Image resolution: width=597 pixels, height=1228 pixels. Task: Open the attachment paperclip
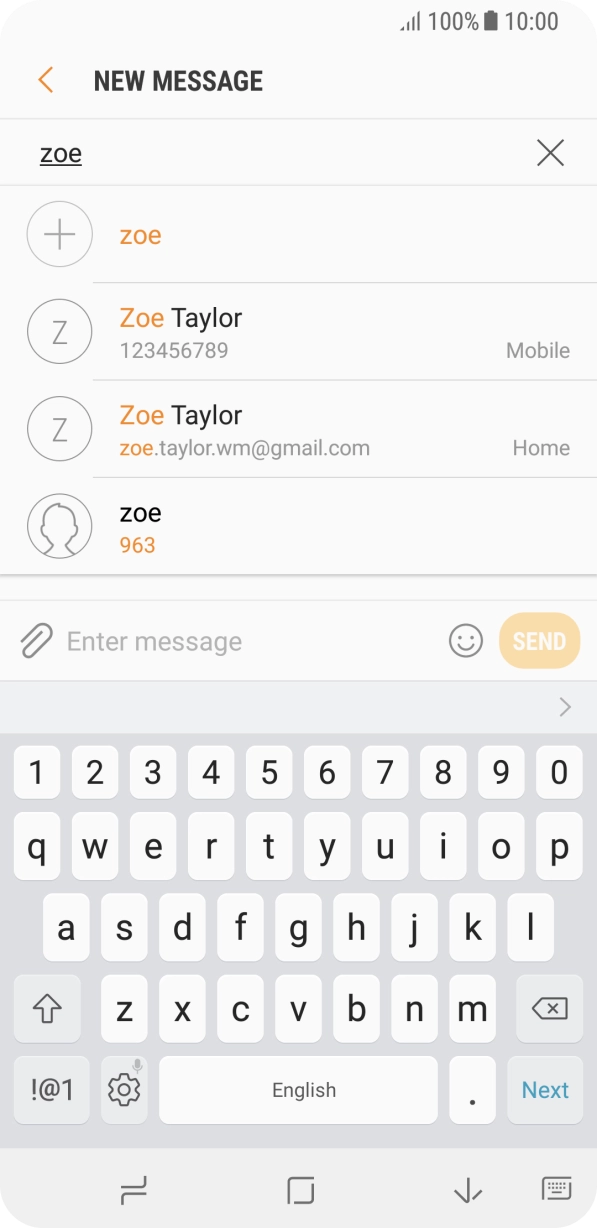pyautogui.click(x=36, y=641)
